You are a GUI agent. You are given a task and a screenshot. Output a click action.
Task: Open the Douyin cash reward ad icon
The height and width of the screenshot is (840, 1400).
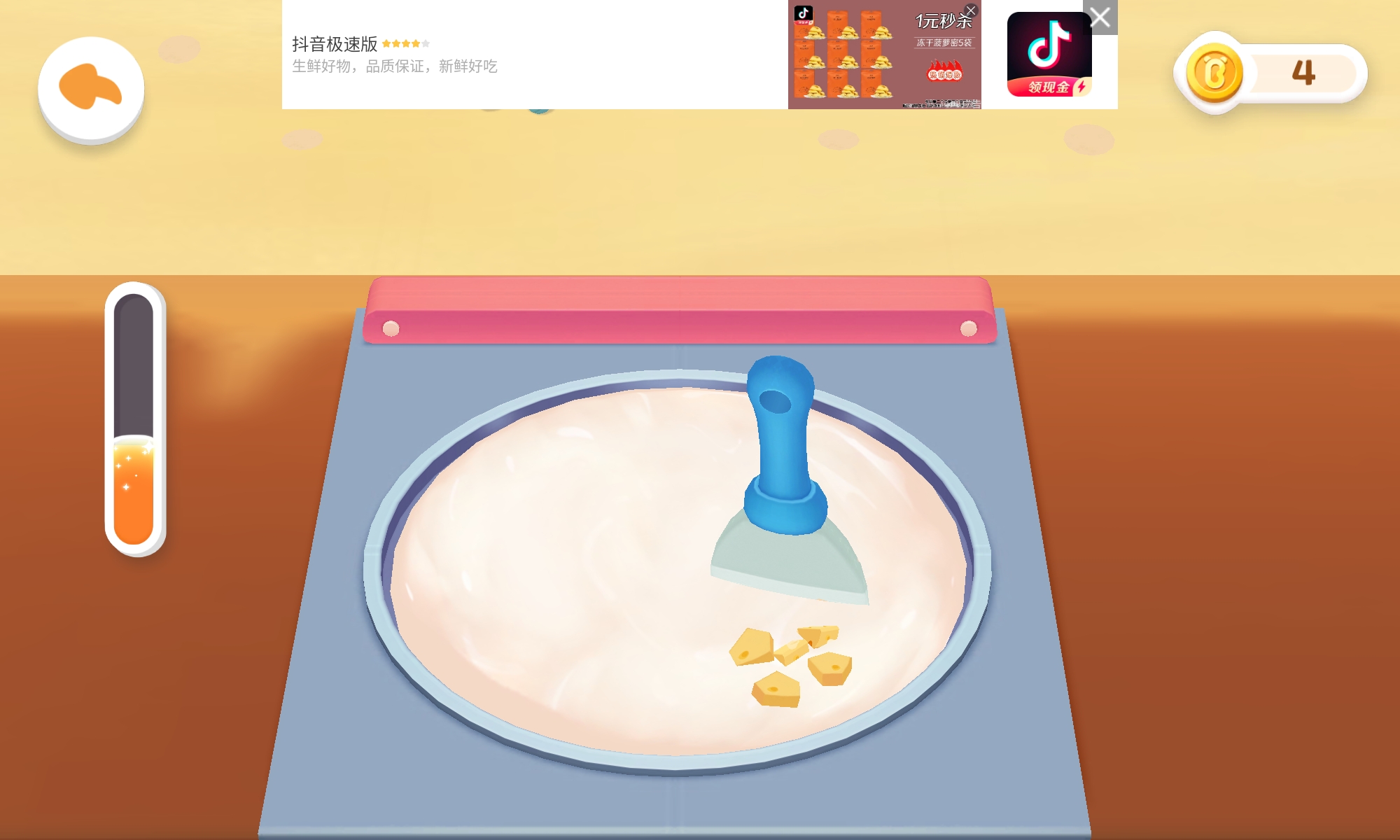click(x=1048, y=55)
